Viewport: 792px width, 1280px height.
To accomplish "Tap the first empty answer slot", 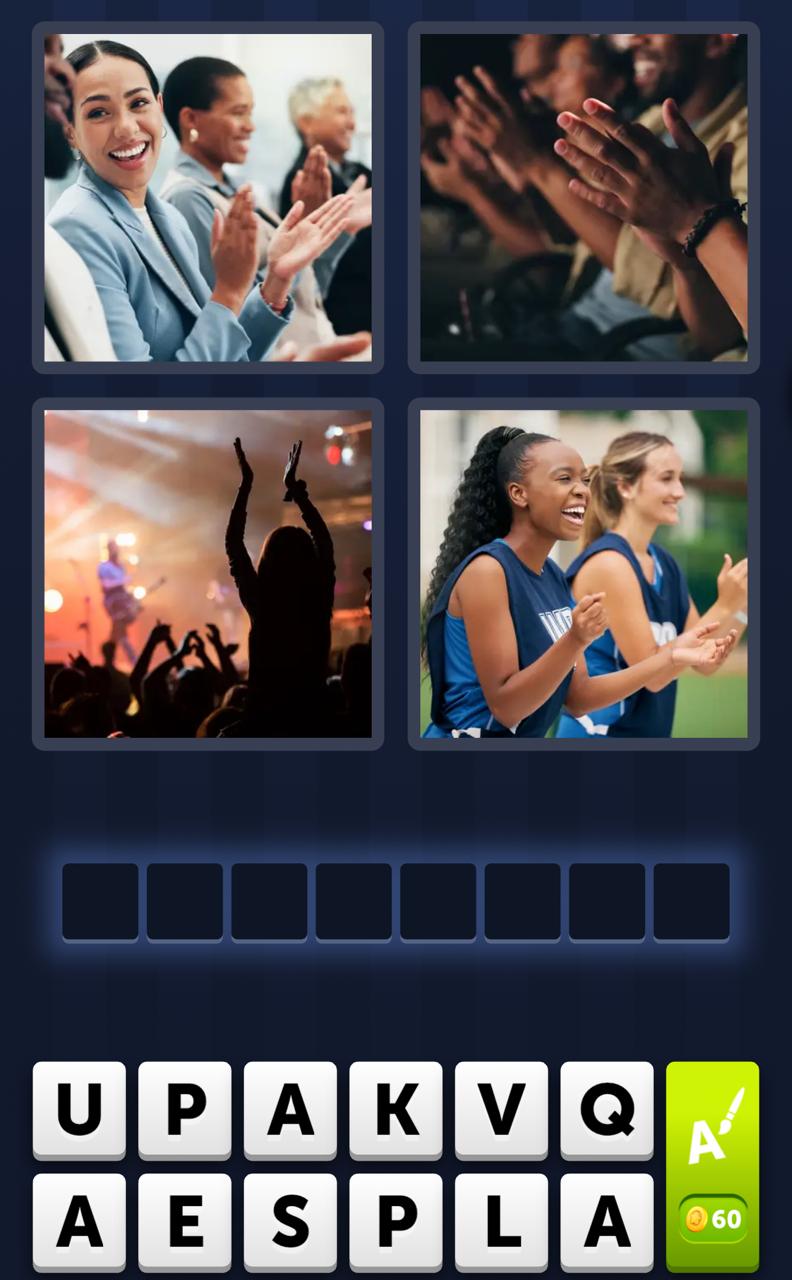I will (x=100, y=901).
